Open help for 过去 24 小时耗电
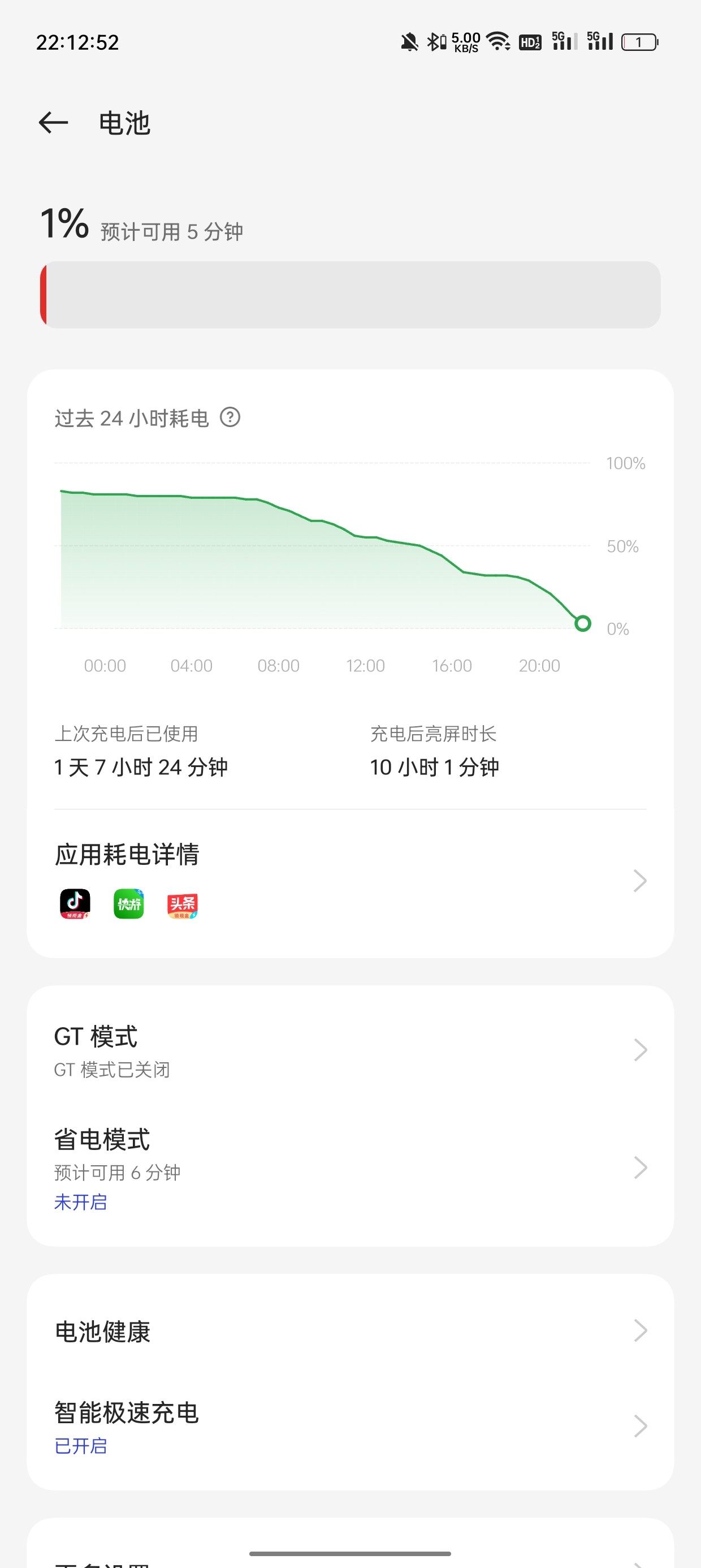The width and height of the screenshot is (701, 1568). click(230, 417)
